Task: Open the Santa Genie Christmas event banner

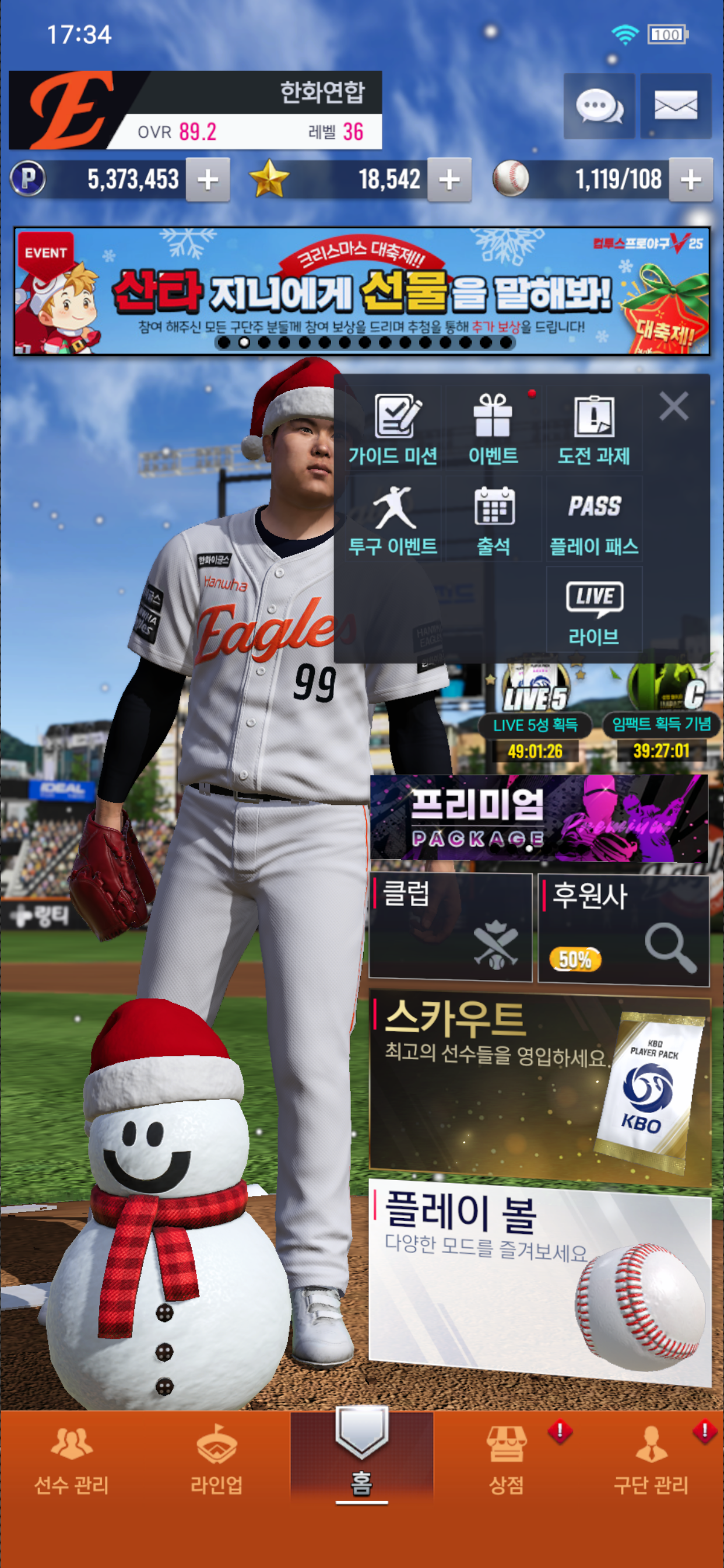Action: (362, 291)
